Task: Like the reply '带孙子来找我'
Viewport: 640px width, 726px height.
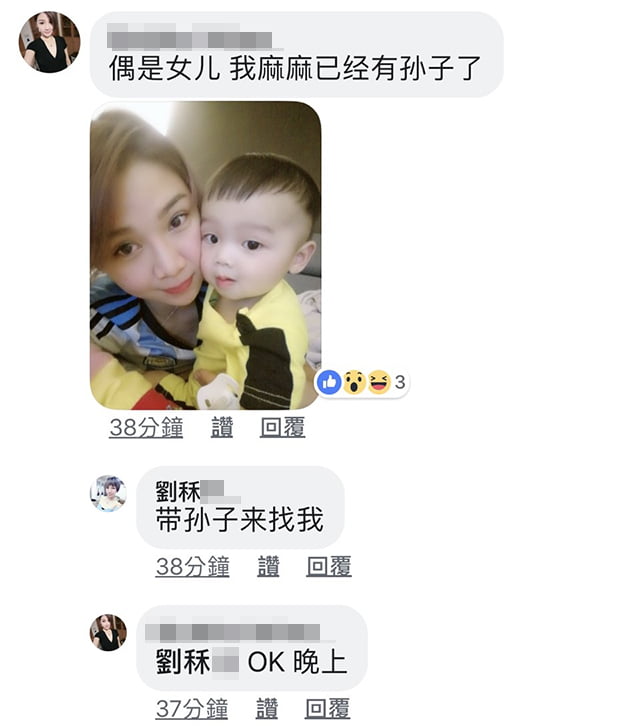Action: coord(268,567)
